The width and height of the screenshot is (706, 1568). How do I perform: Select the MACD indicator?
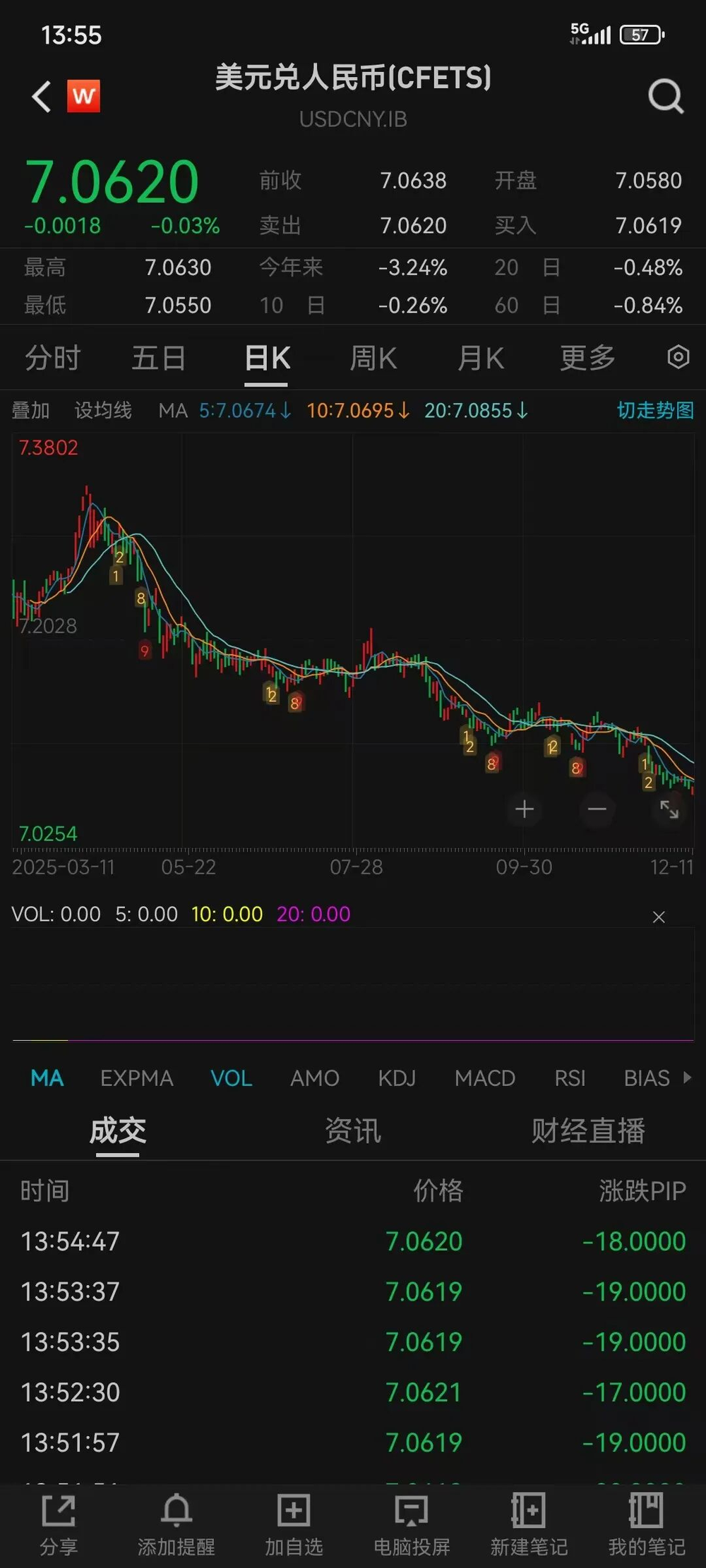pyautogui.click(x=485, y=1078)
